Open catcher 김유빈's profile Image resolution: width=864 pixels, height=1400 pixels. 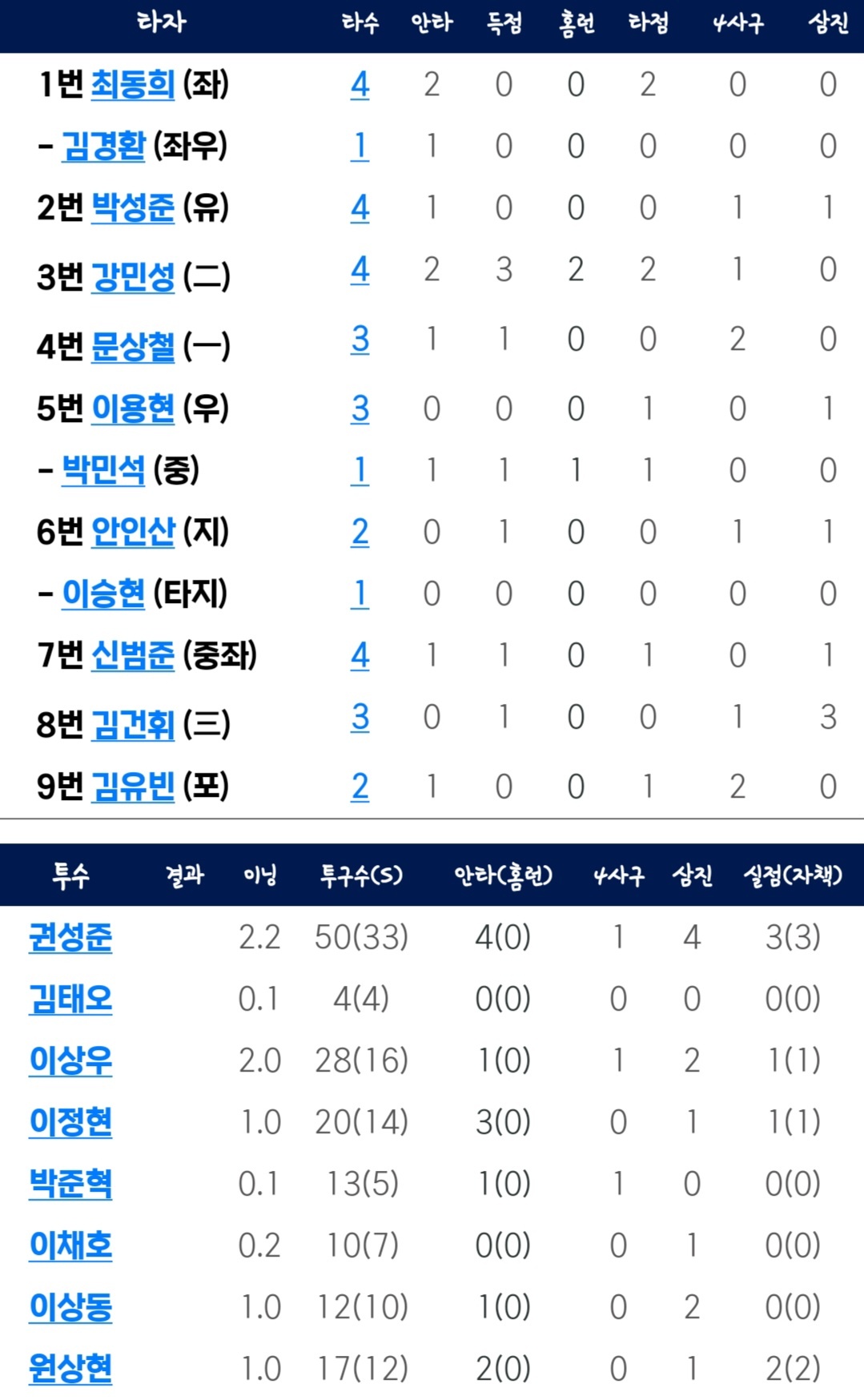click(132, 786)
